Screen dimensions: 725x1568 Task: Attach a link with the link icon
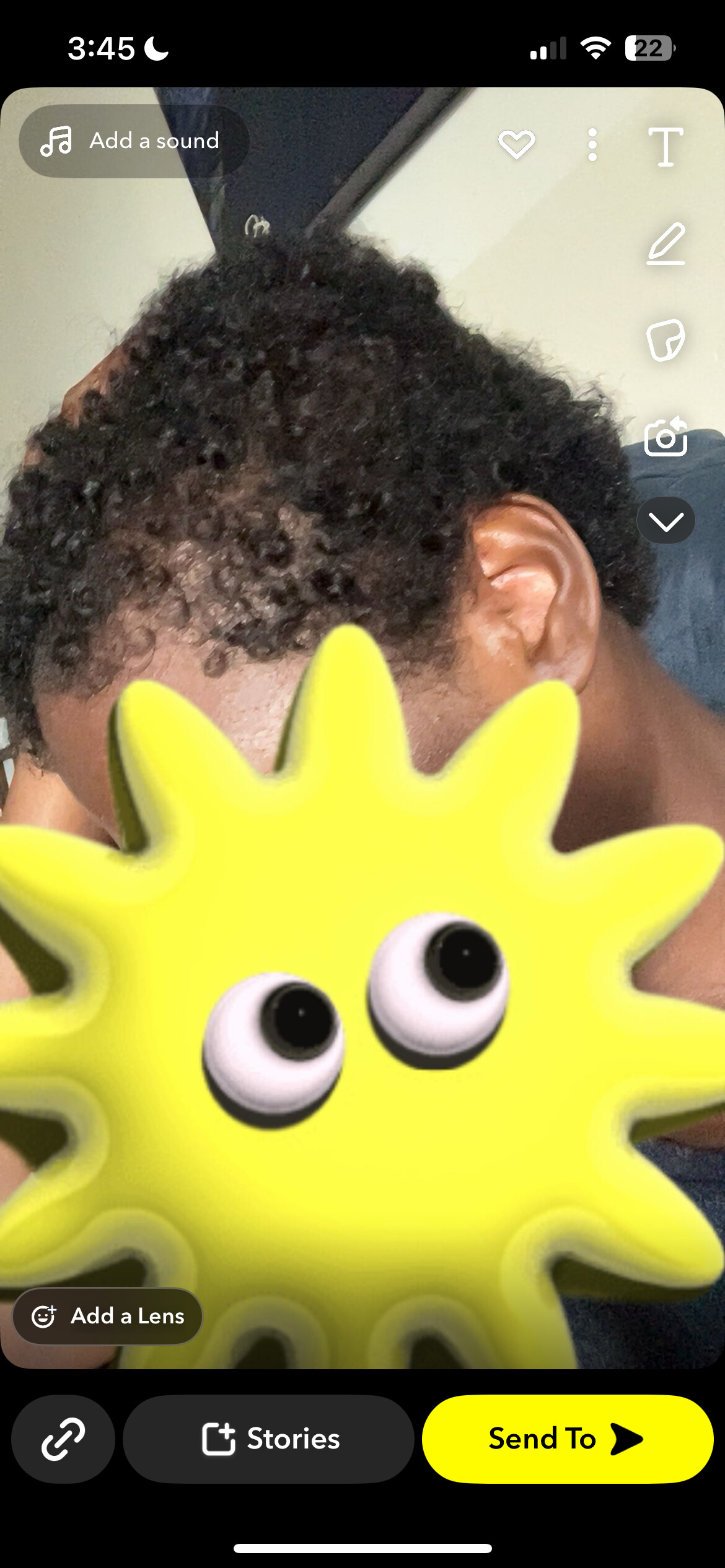[63, 1439]
